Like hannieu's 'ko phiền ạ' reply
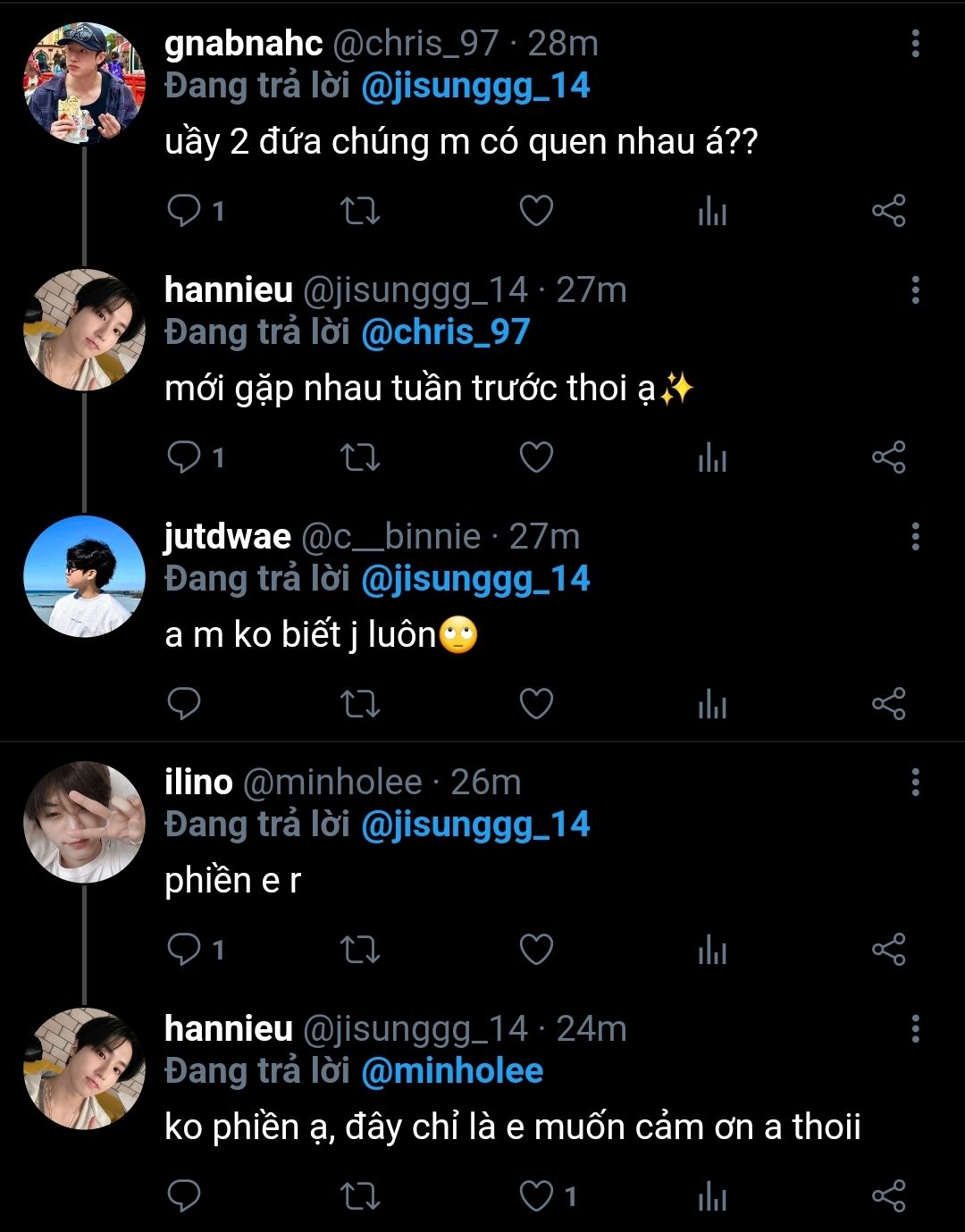Screen dimensions: 965x1232 536,1195
